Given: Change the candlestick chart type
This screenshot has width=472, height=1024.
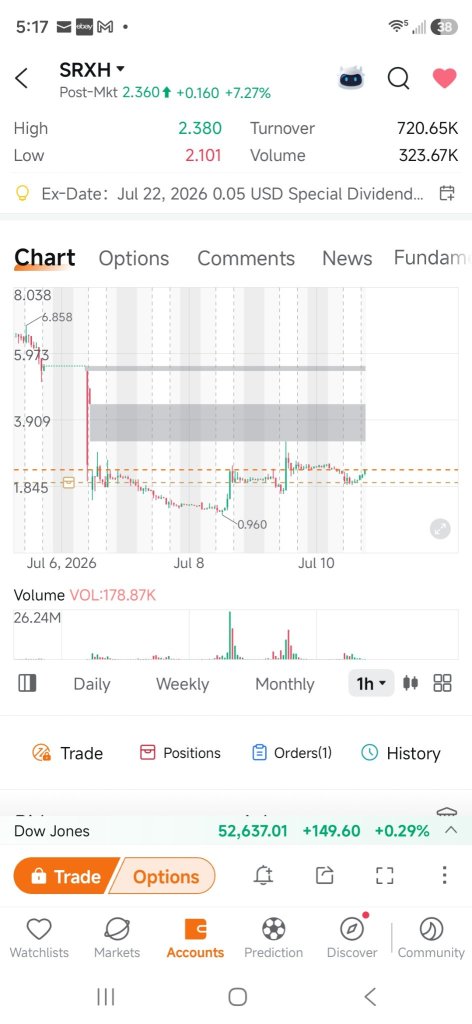Looking at the screenshot, I should point(411,683).
